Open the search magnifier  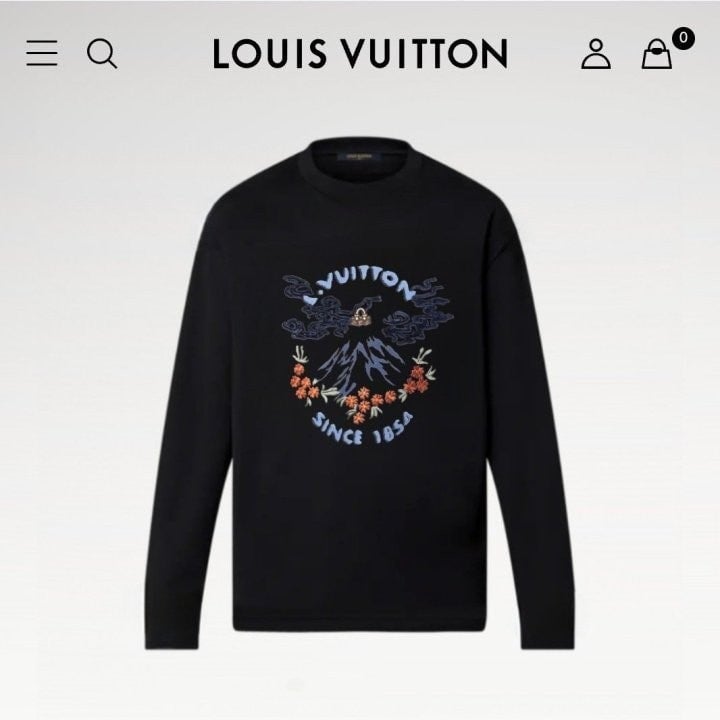(x=102, y=53)
